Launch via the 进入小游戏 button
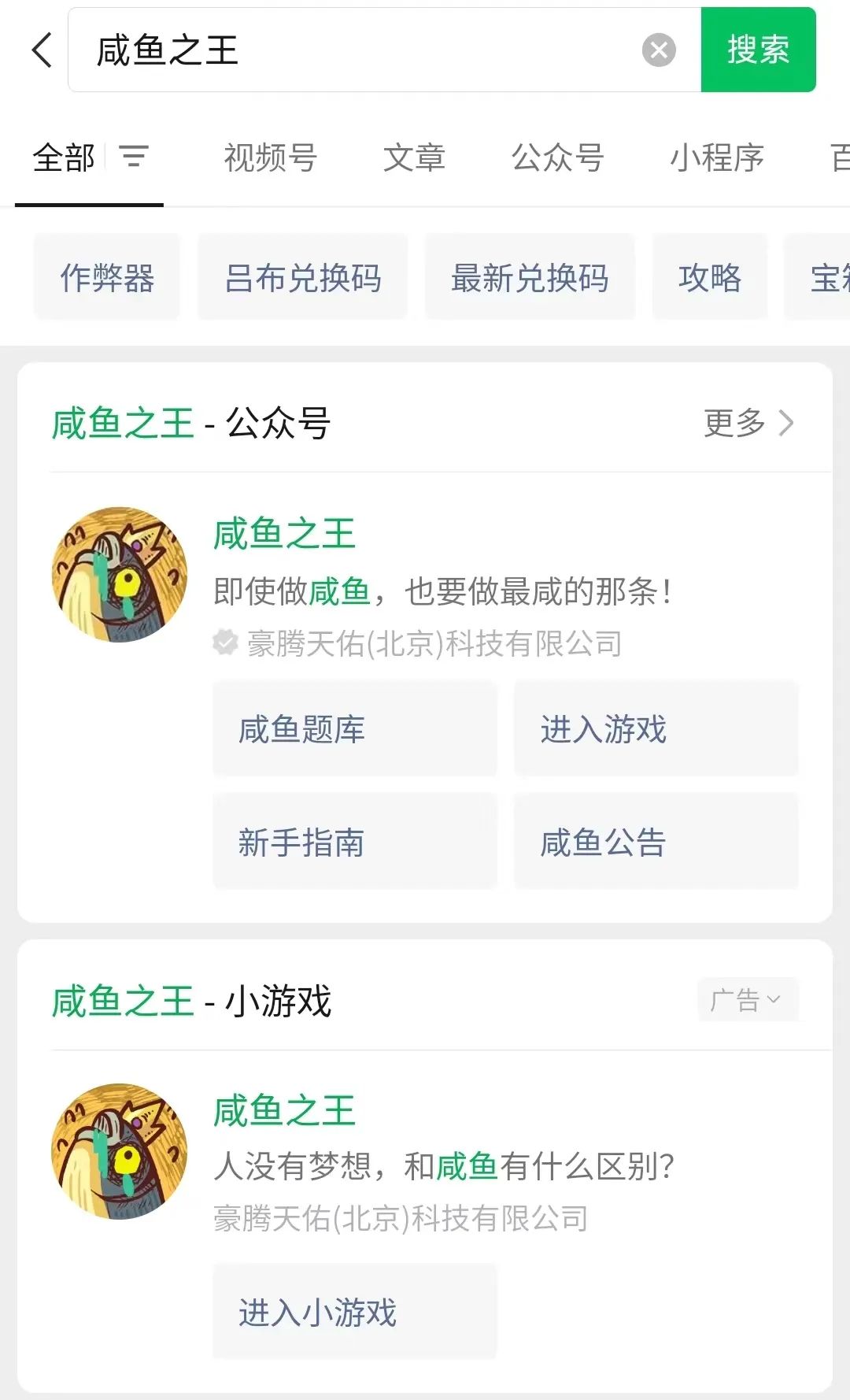The image size is (850, 1400). pyautogui.click(x=355, y=1312)
